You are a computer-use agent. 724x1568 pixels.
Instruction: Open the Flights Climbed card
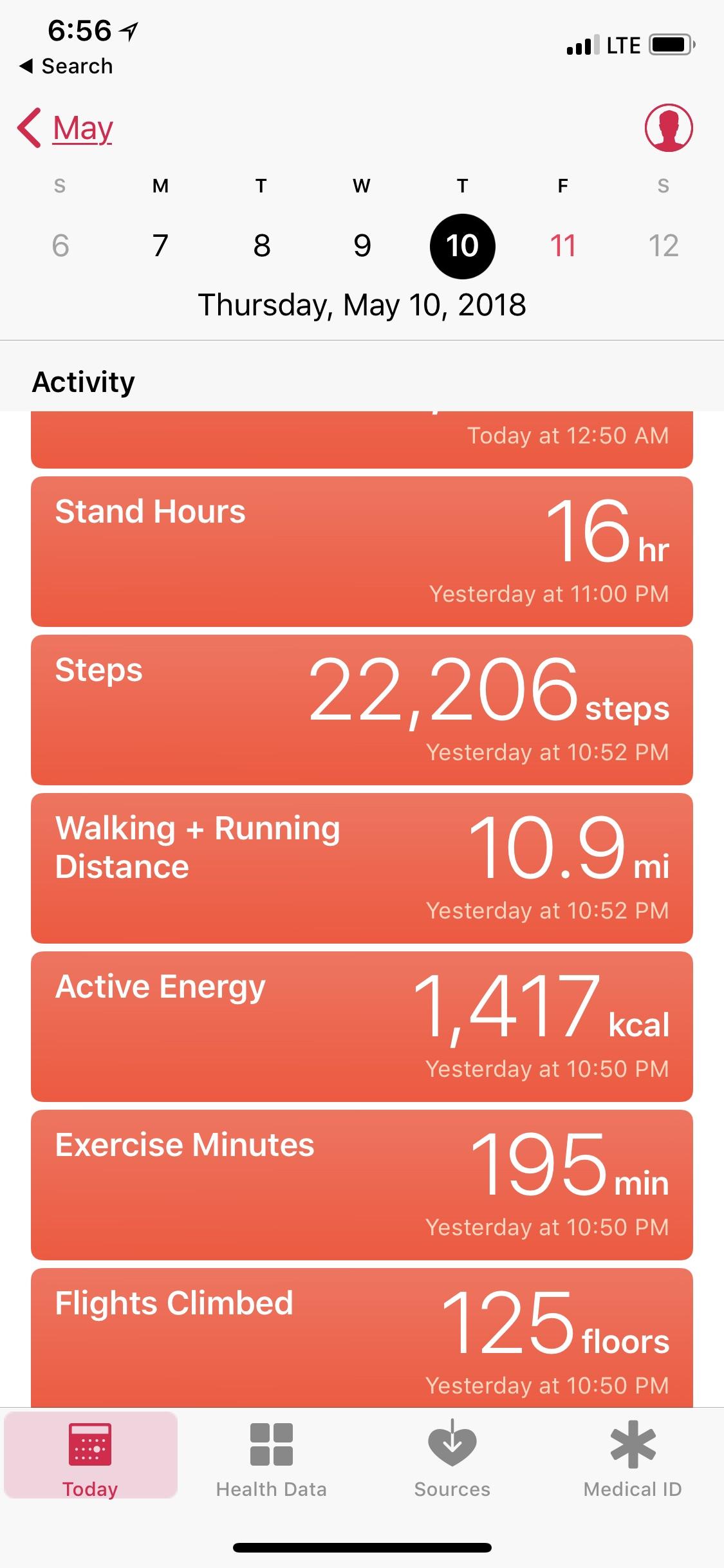pos(362,1338)
